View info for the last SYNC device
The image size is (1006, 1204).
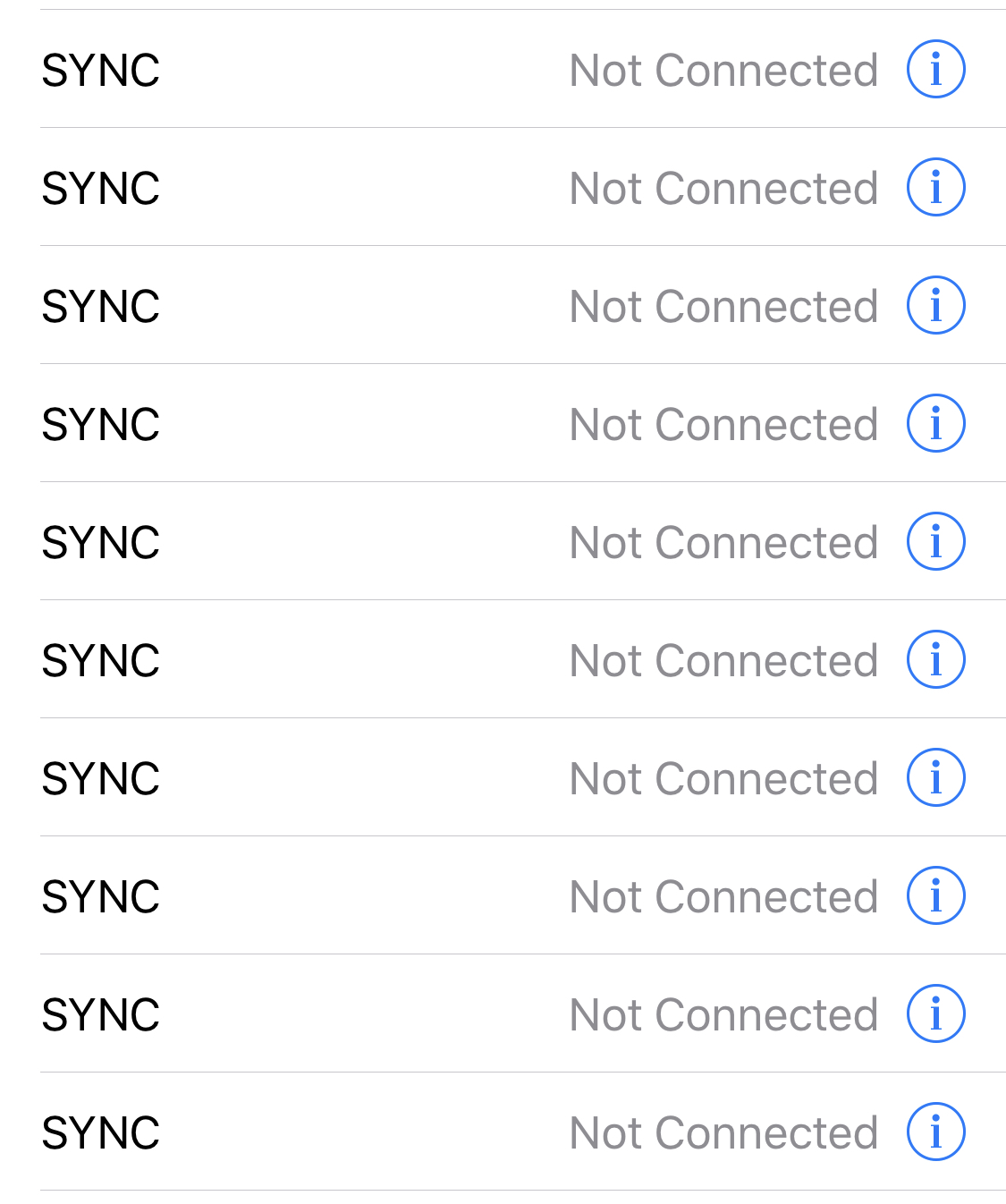pos(935,1132)
